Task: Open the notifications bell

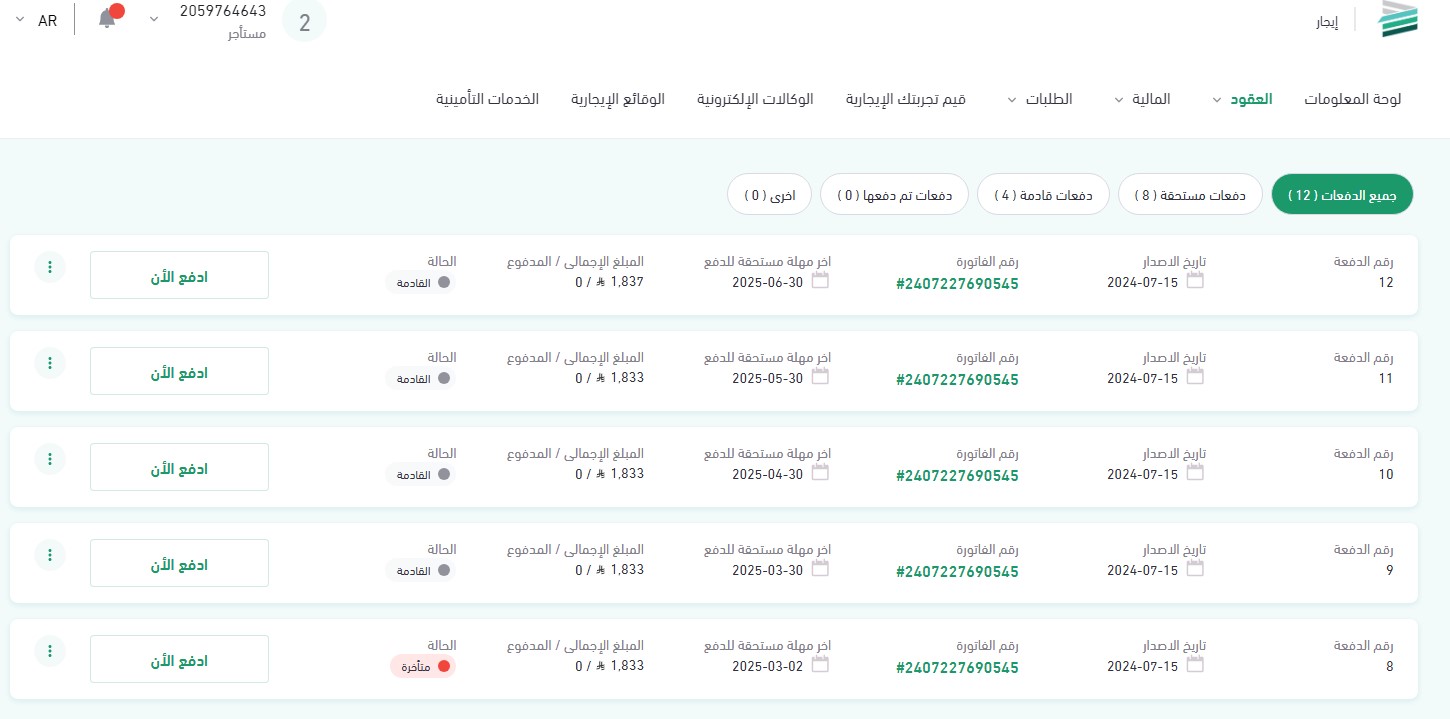Action: (108, 19)
